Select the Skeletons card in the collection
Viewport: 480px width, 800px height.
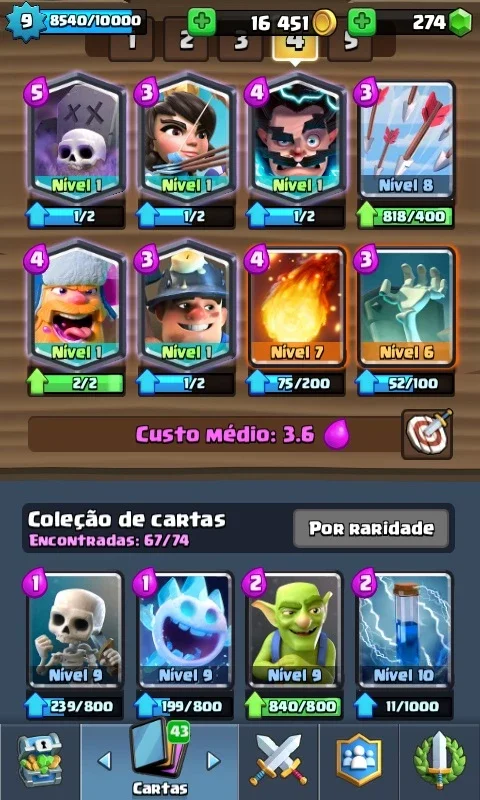pyautogui.click(x=75, y=631)
